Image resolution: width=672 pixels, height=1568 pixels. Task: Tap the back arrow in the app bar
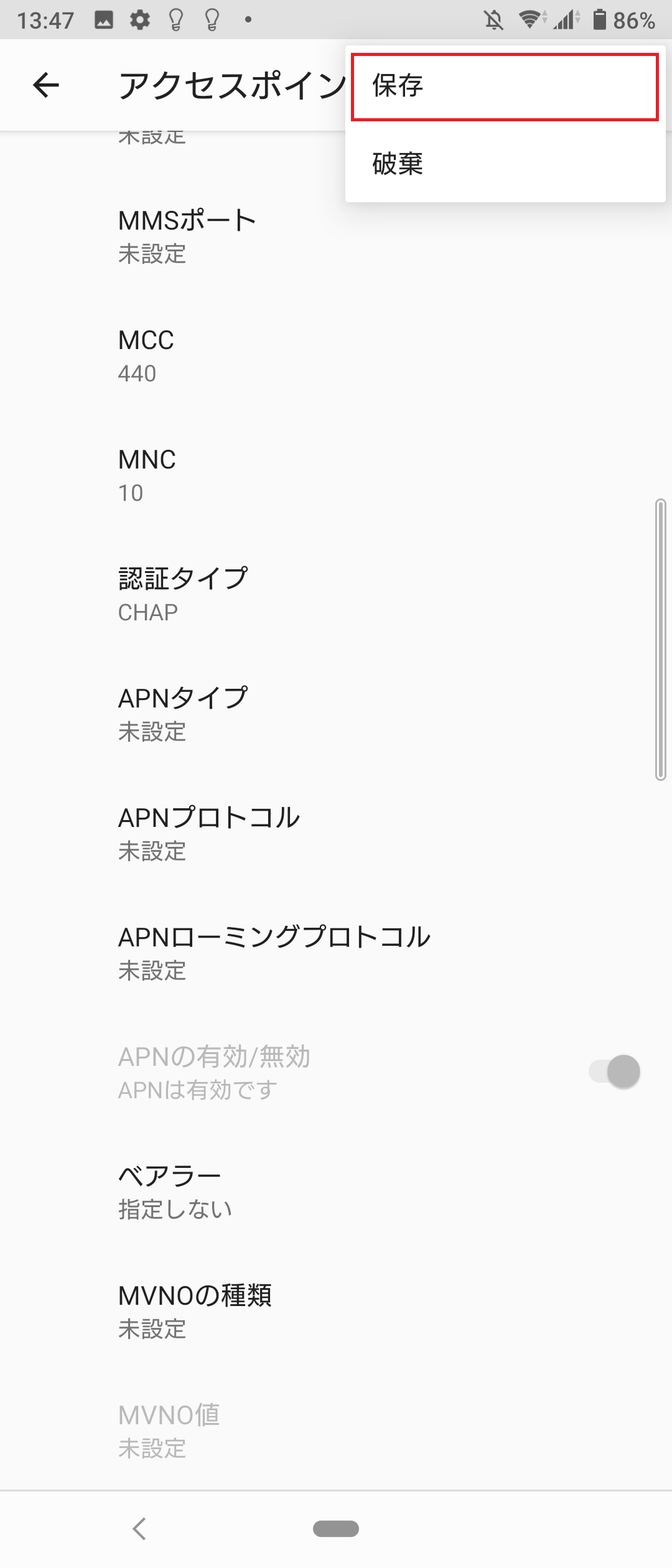[45, 85]
